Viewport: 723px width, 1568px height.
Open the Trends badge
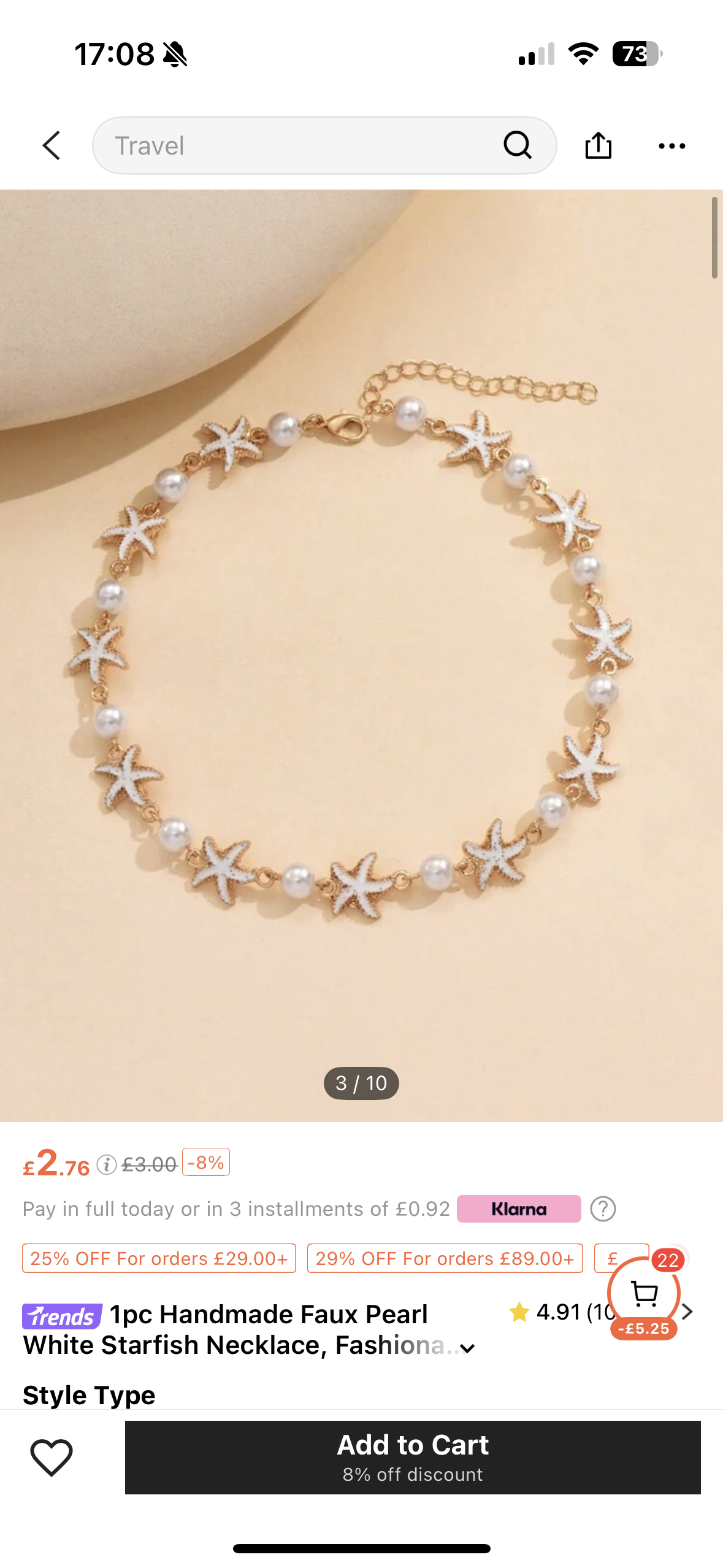[62, 1315]
